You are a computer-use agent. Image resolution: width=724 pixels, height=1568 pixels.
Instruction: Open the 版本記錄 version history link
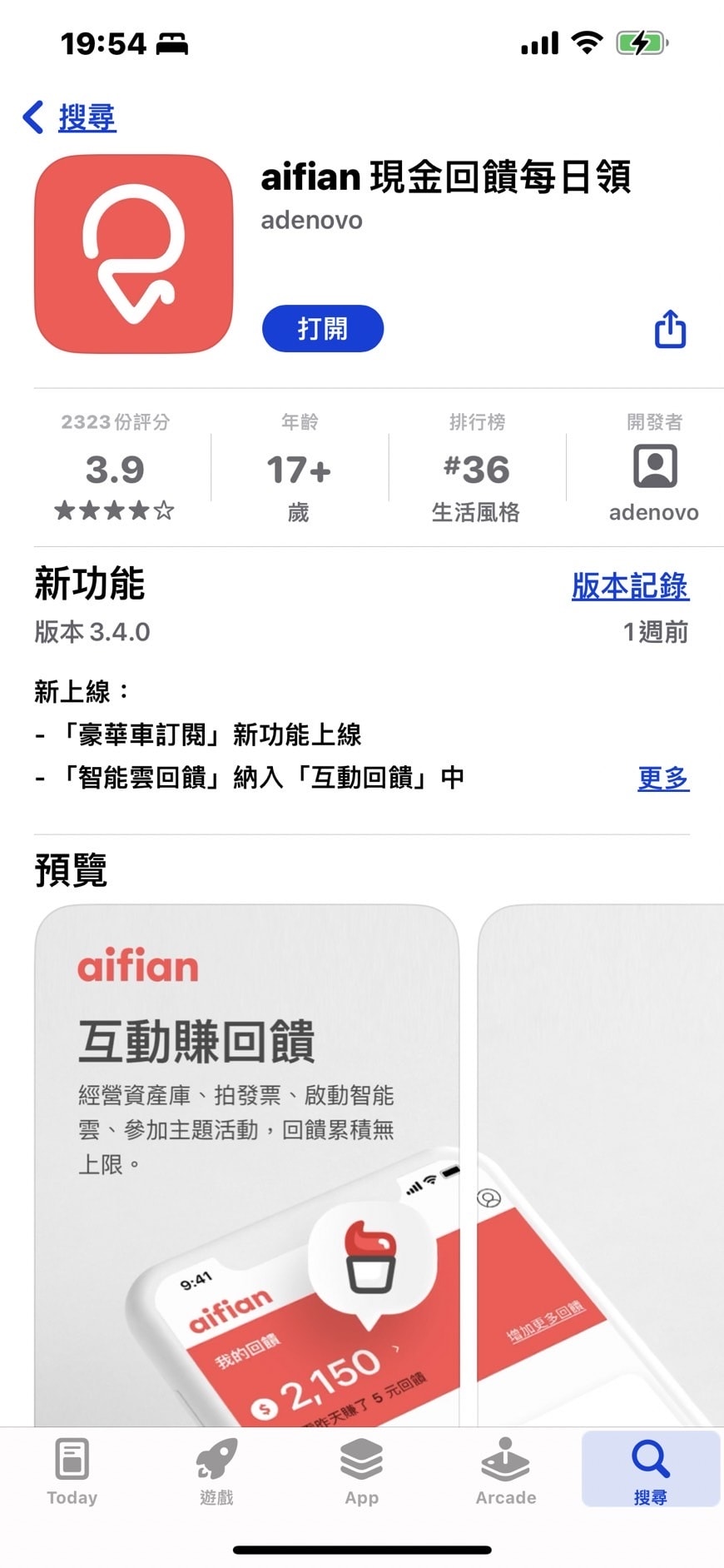(629, 586)
